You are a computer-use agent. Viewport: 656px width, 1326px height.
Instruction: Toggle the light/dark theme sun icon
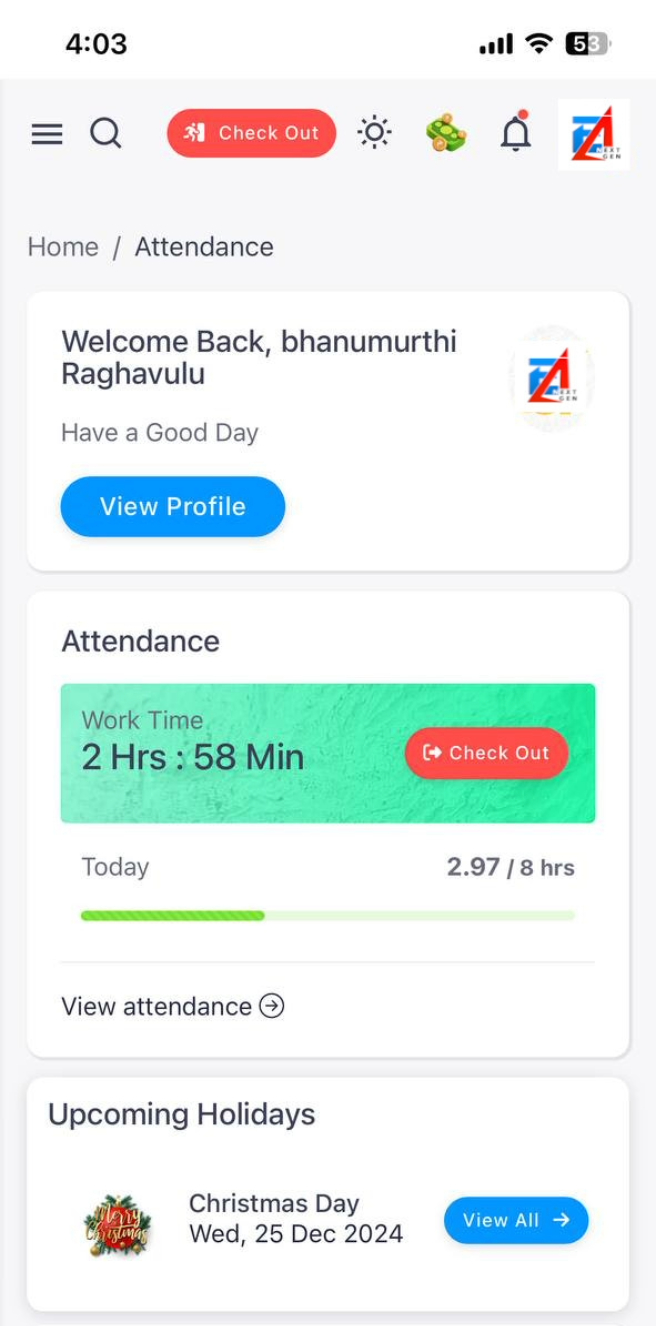(x=375, y=133)
